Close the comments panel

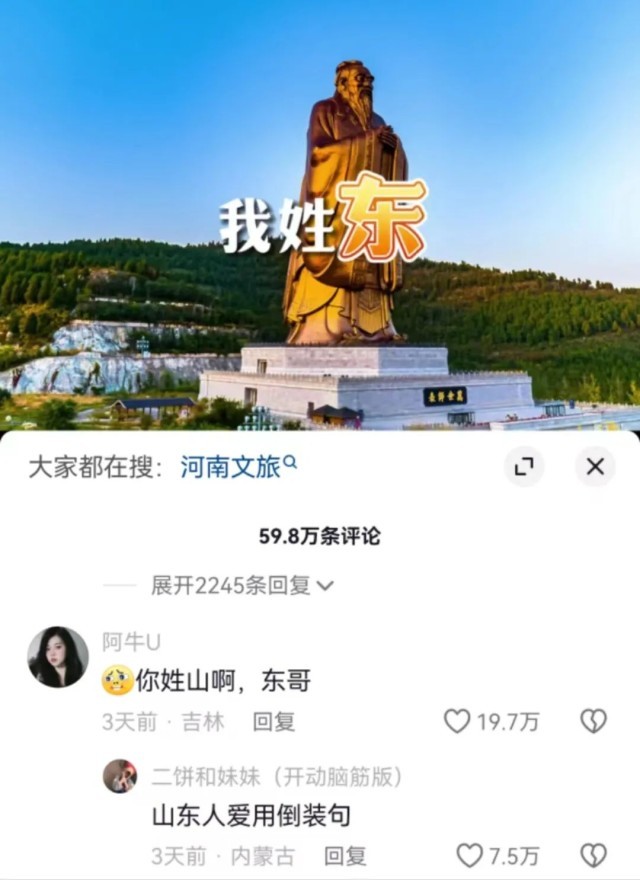click(595, 466)
